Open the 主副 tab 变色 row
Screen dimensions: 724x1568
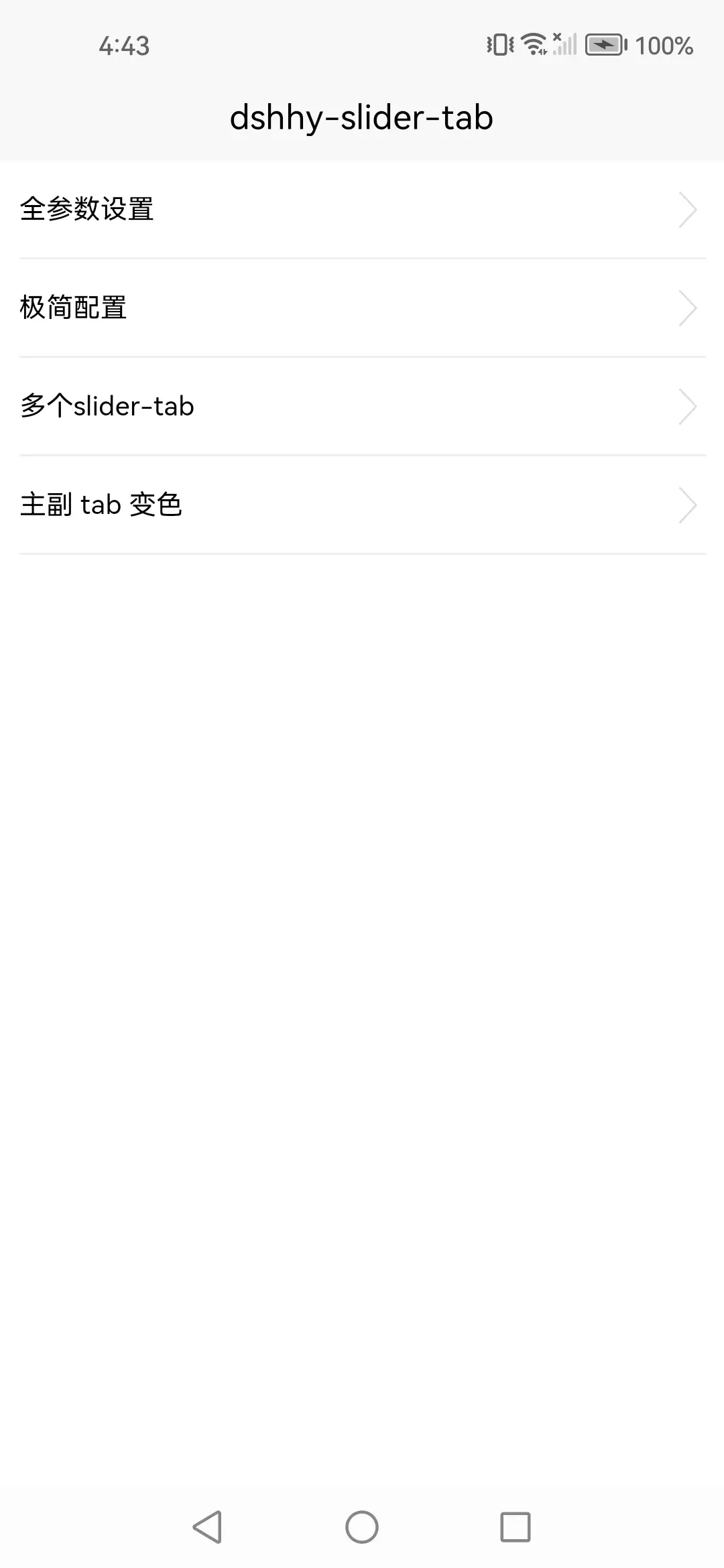coord(362,505)
